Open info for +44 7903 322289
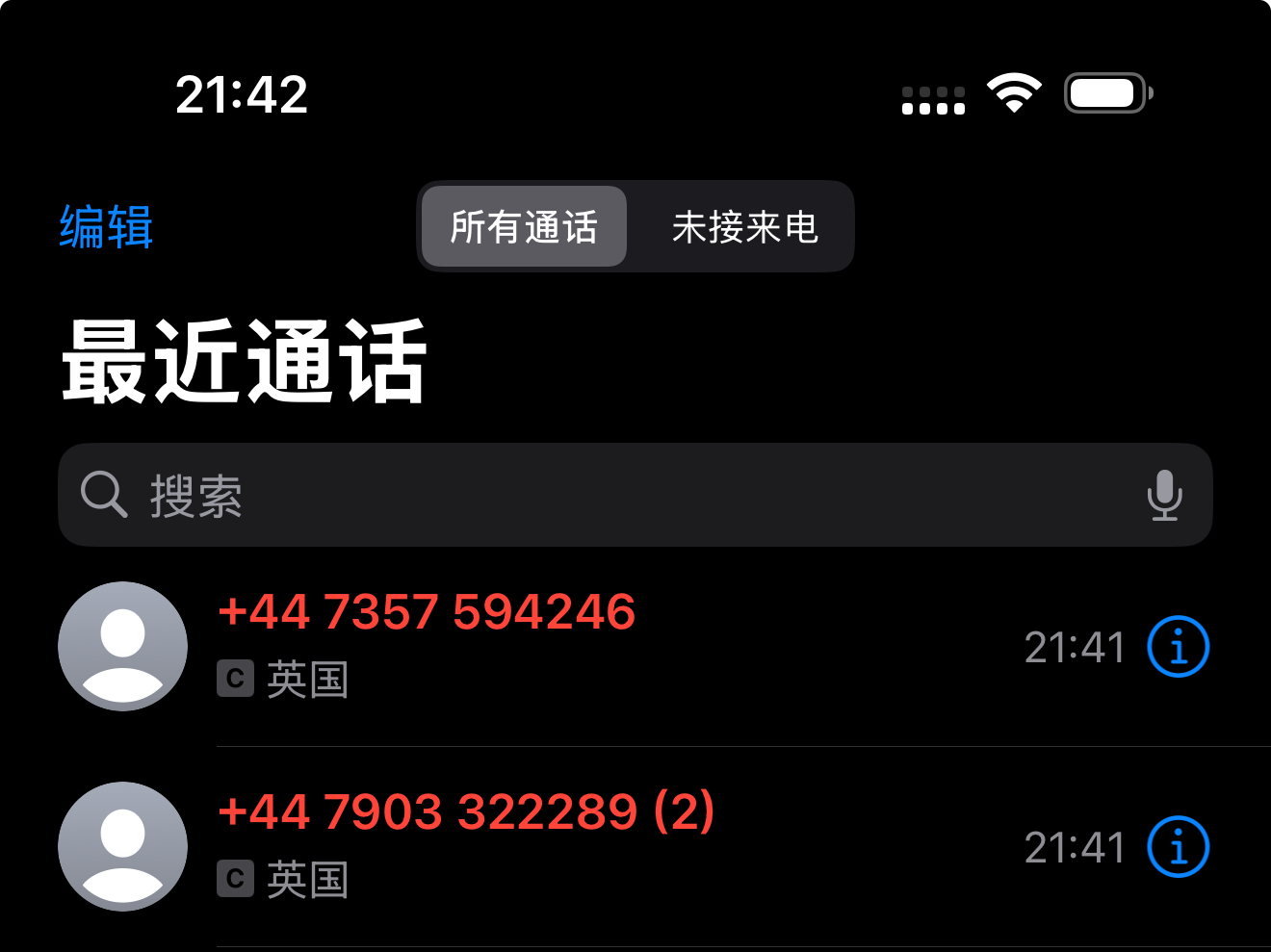 click(1178, 847)
